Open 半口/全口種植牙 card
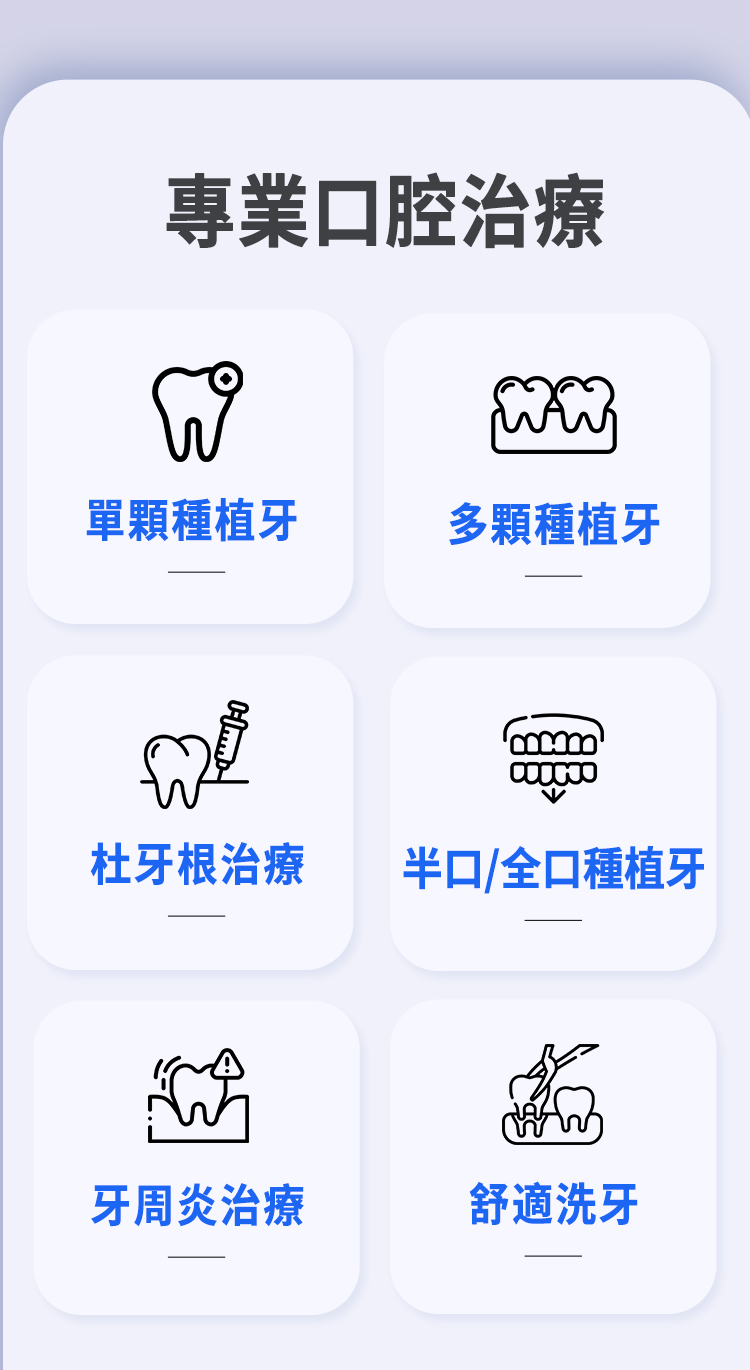 tap(553, 814)
